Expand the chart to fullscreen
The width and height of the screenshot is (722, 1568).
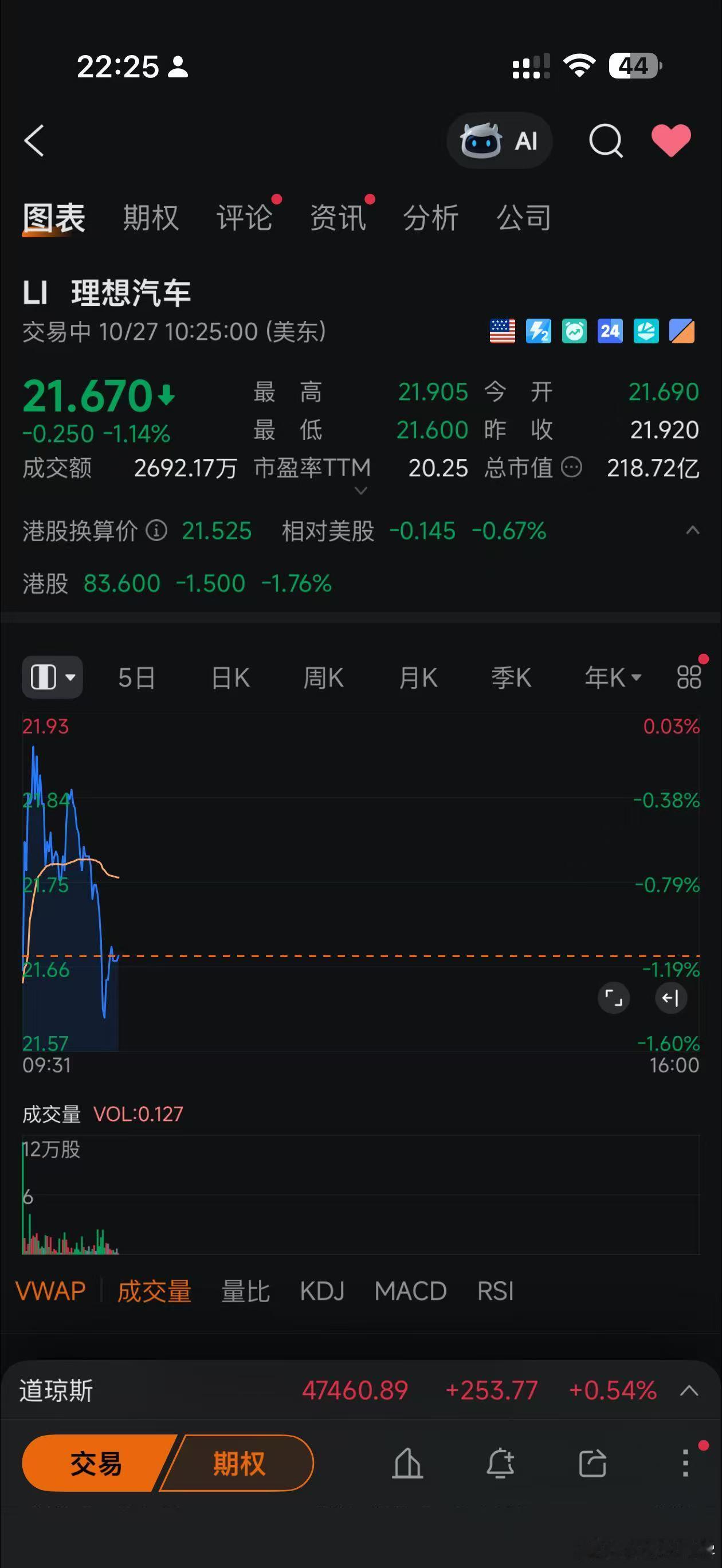(614, 998)
